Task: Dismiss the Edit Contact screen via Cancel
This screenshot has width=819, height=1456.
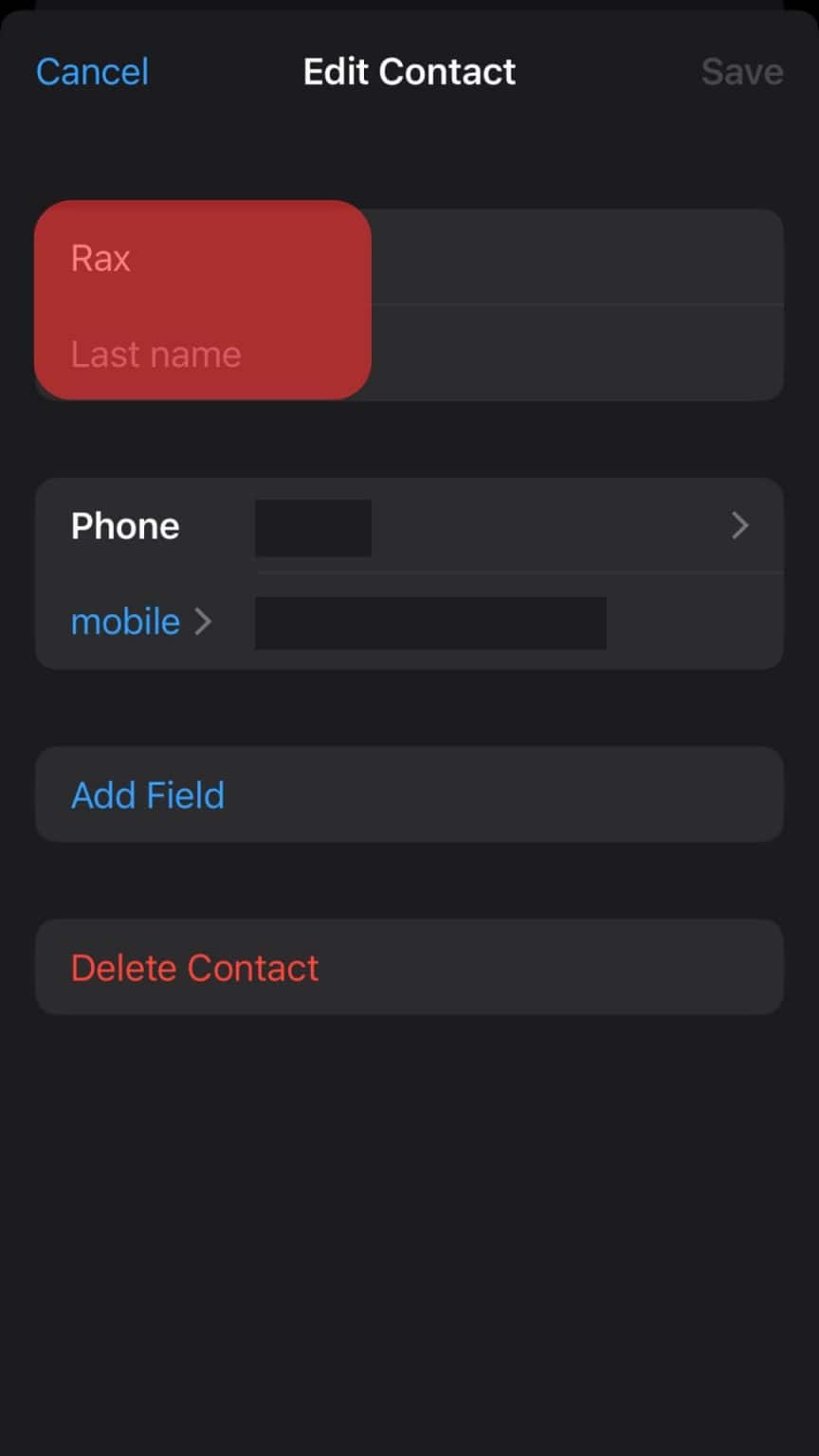Action: coord(91,71)
